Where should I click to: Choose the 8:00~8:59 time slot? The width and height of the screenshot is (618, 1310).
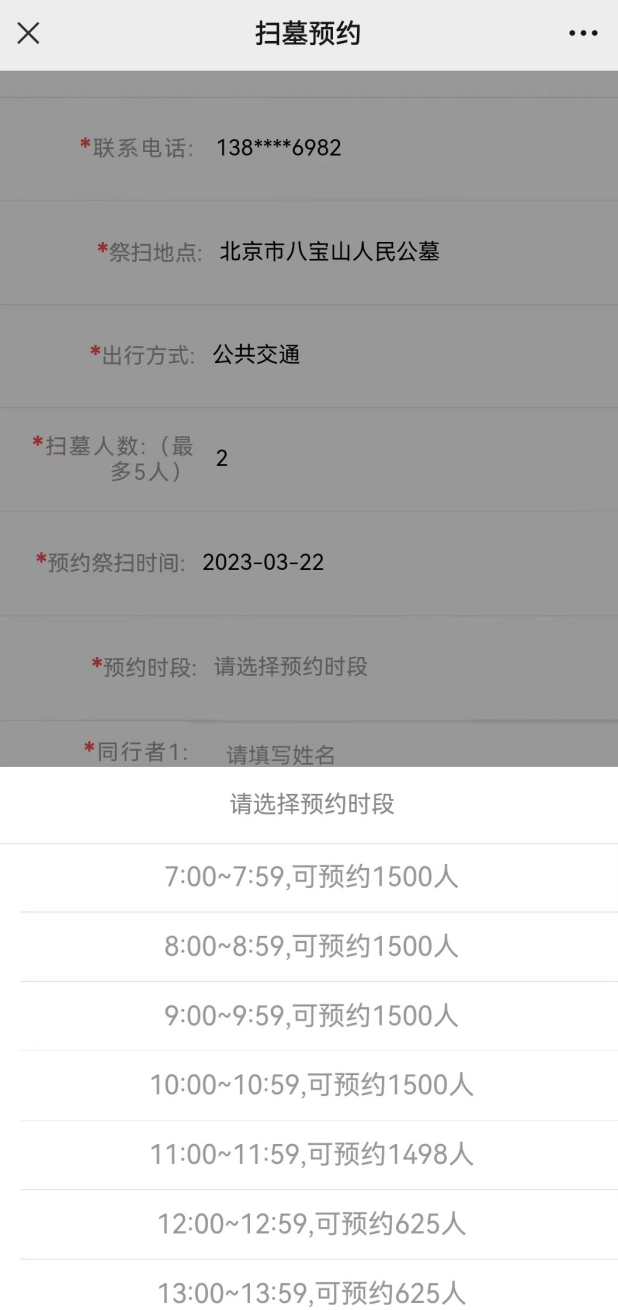tap(310, 946)
